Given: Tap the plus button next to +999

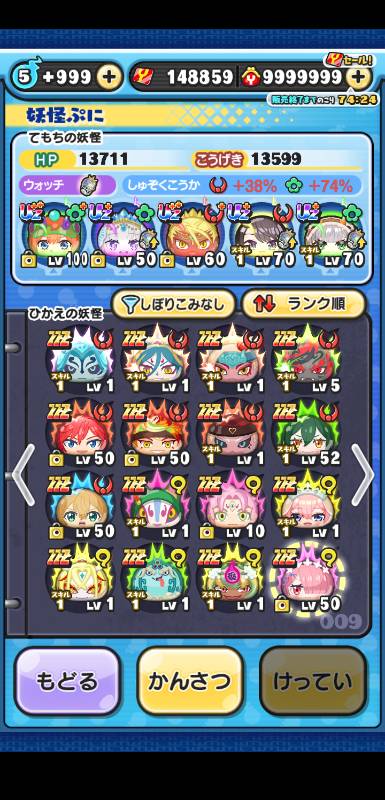Looking at the screenshot, I should (x=109, y=77).
